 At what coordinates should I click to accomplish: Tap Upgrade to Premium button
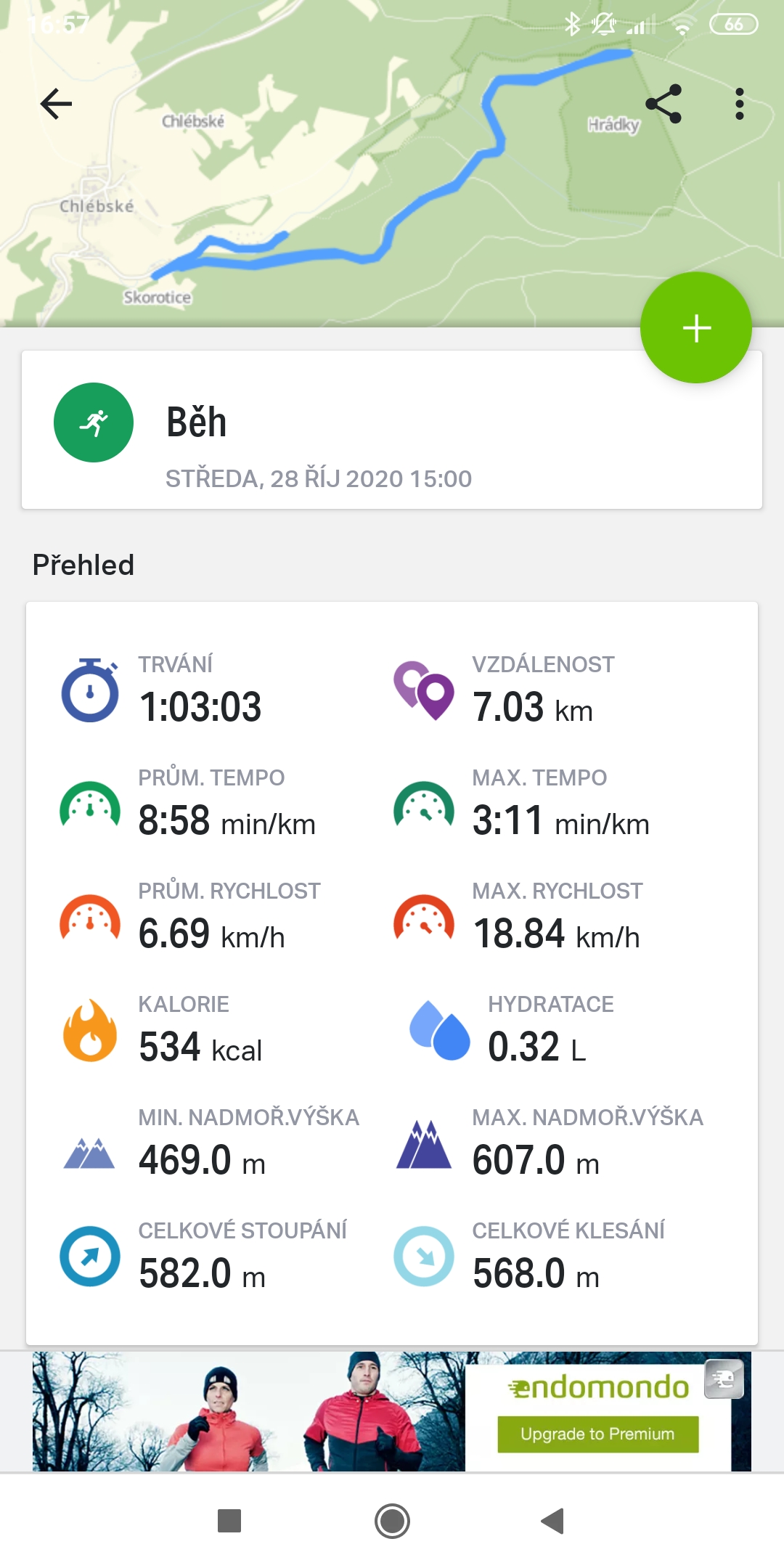(x=598, y=1434)
